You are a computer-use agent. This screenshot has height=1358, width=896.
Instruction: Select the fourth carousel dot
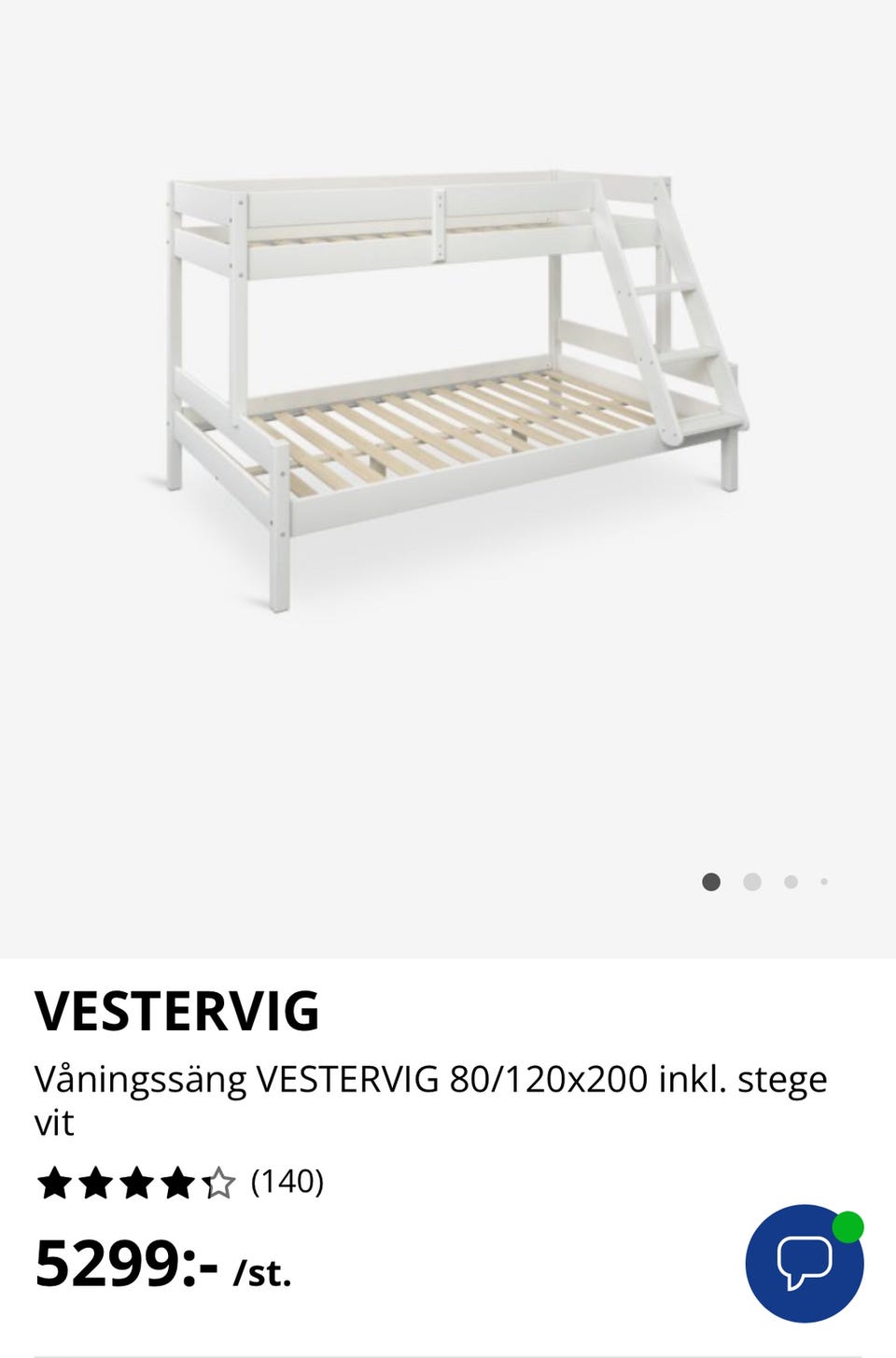coord(824,881)
